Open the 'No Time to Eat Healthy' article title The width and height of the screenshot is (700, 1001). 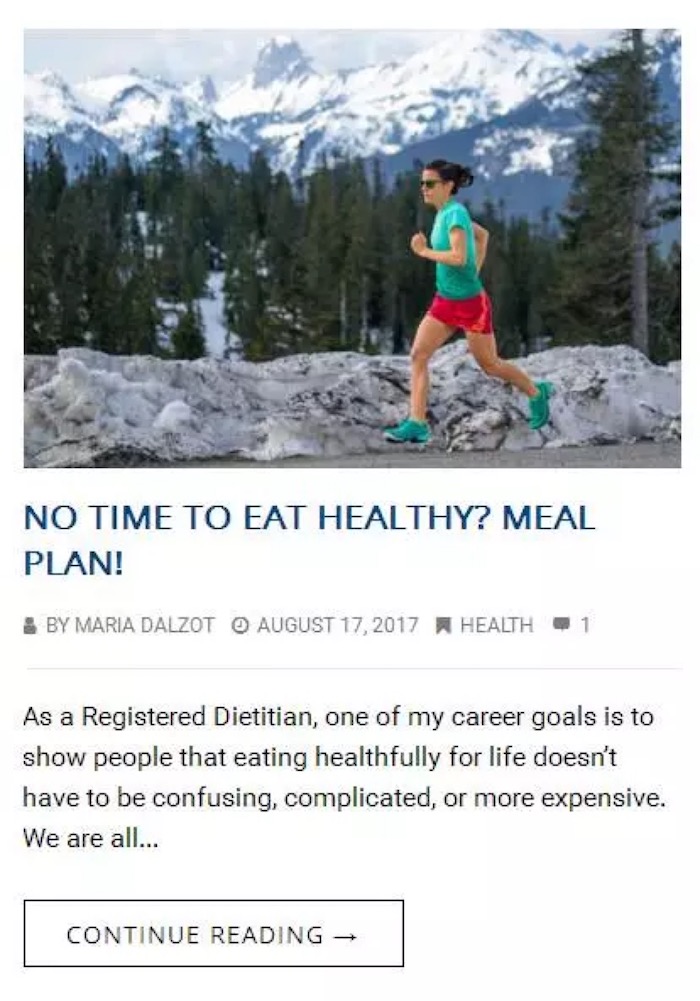[309, 540]
